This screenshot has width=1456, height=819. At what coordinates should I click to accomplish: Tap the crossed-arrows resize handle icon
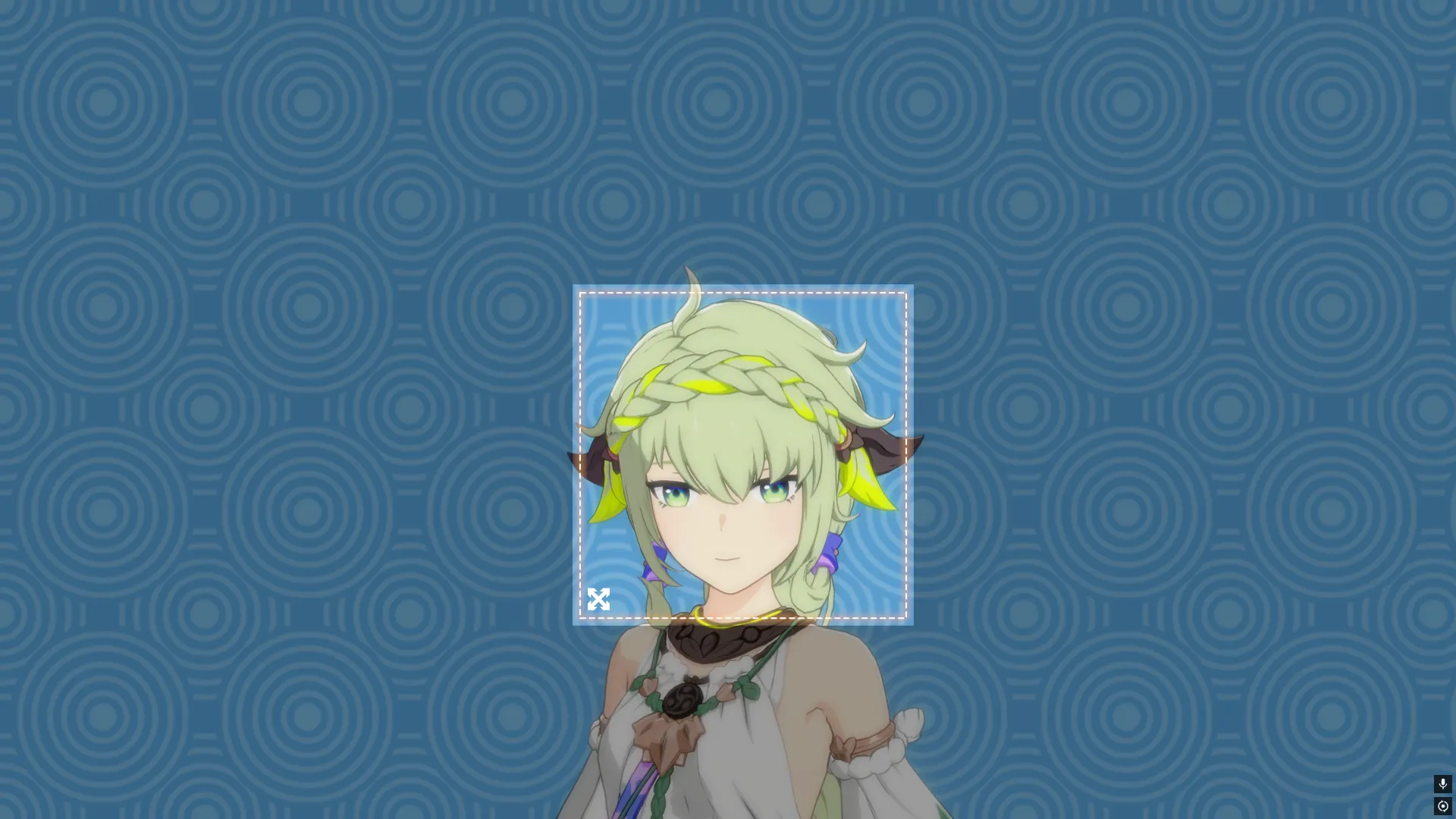tap(598, 599)
